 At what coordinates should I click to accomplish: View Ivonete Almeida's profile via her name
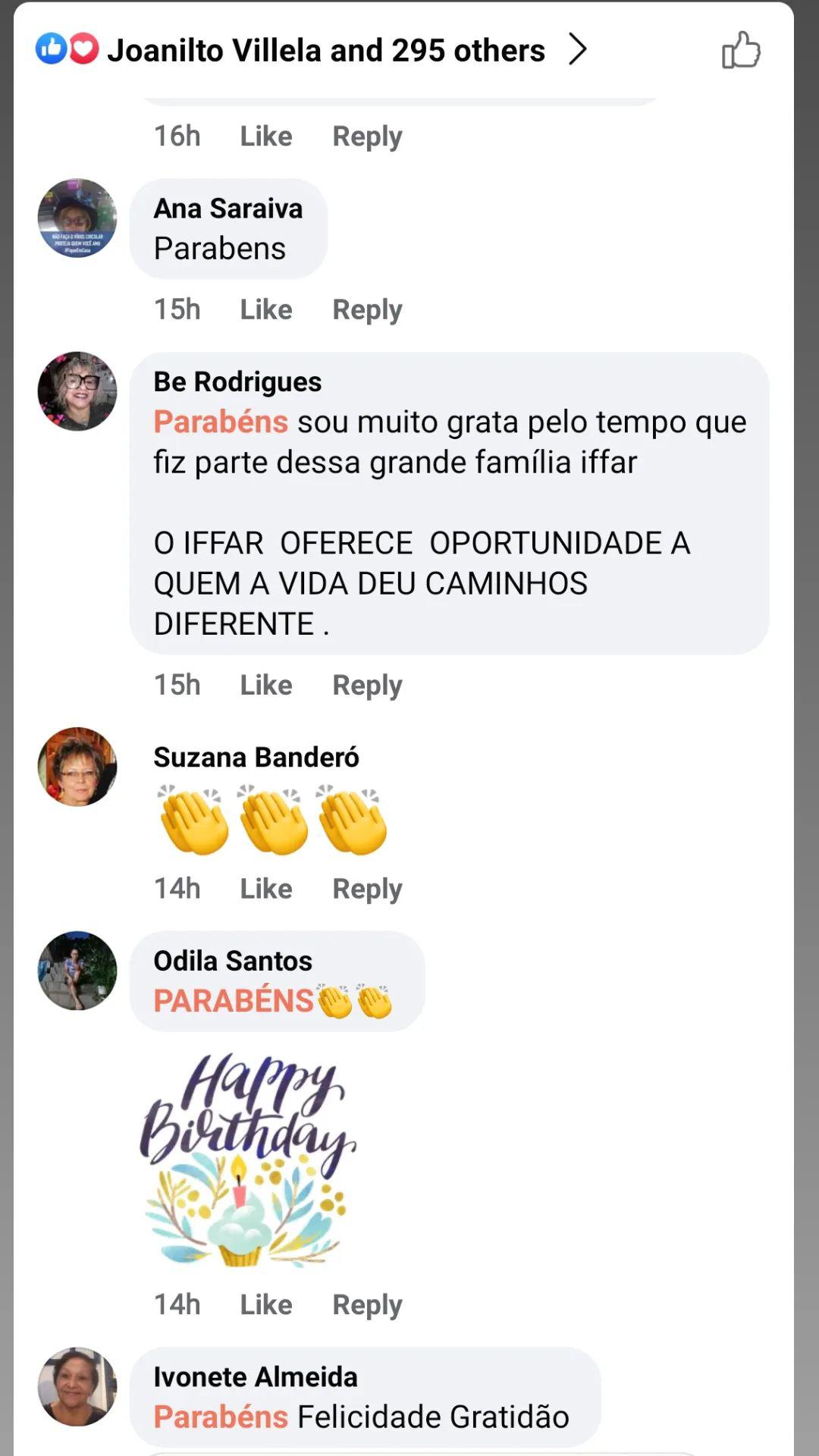[x=255, y=1376]
